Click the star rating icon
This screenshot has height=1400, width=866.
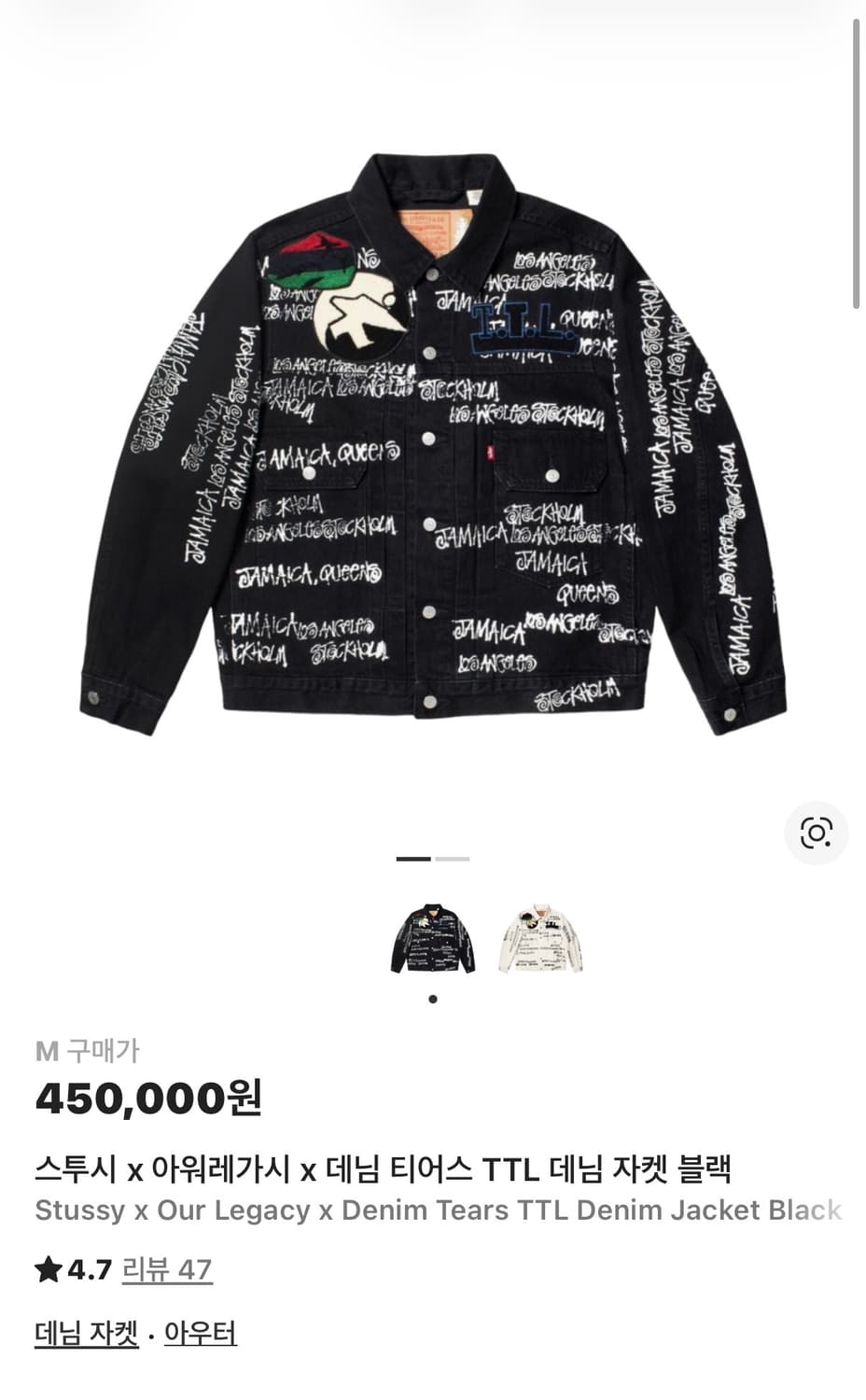click(49, 1269)
